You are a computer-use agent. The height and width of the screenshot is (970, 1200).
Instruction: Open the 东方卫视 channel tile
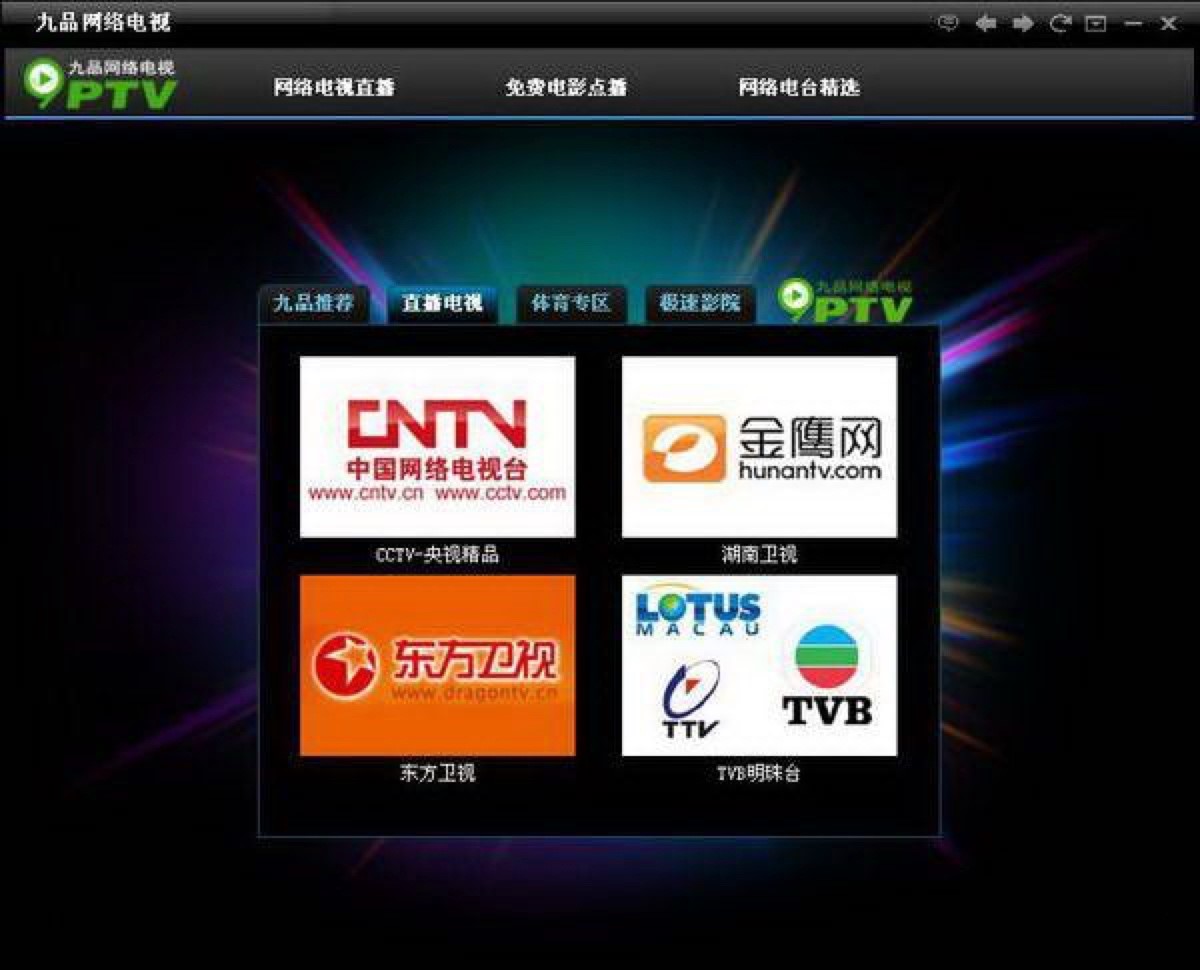coord(437,665)
